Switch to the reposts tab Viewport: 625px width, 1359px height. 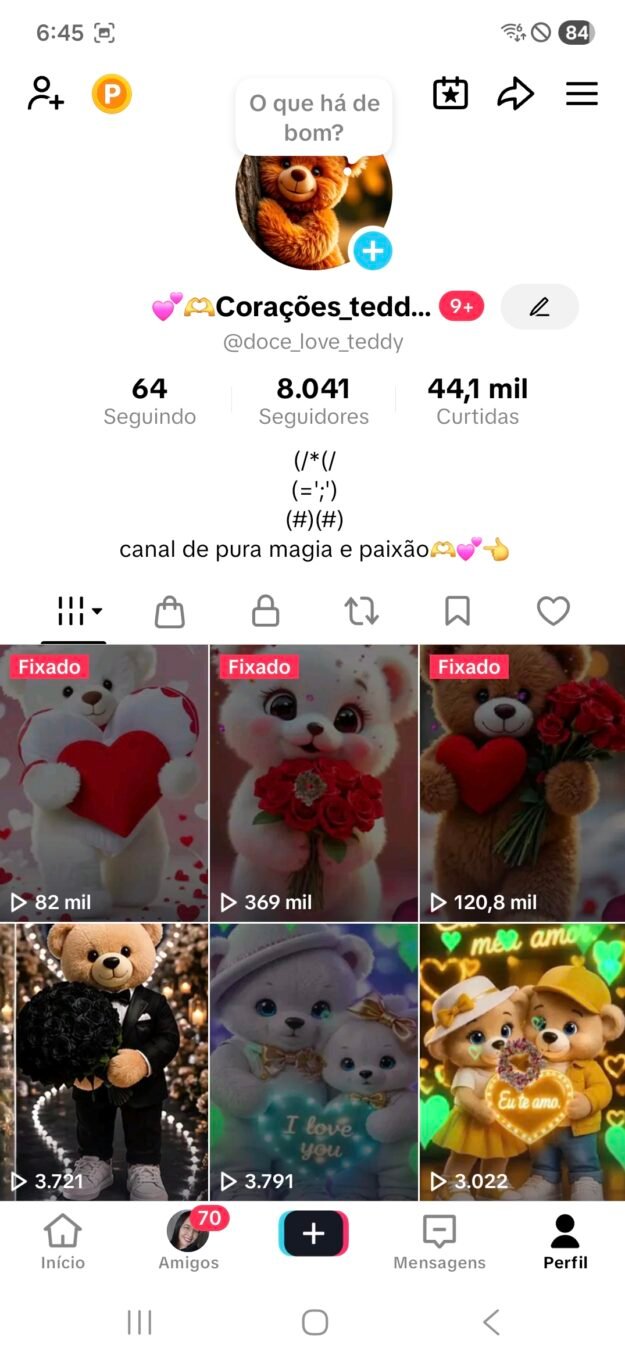pyautogui.click(x=361, y=611)
